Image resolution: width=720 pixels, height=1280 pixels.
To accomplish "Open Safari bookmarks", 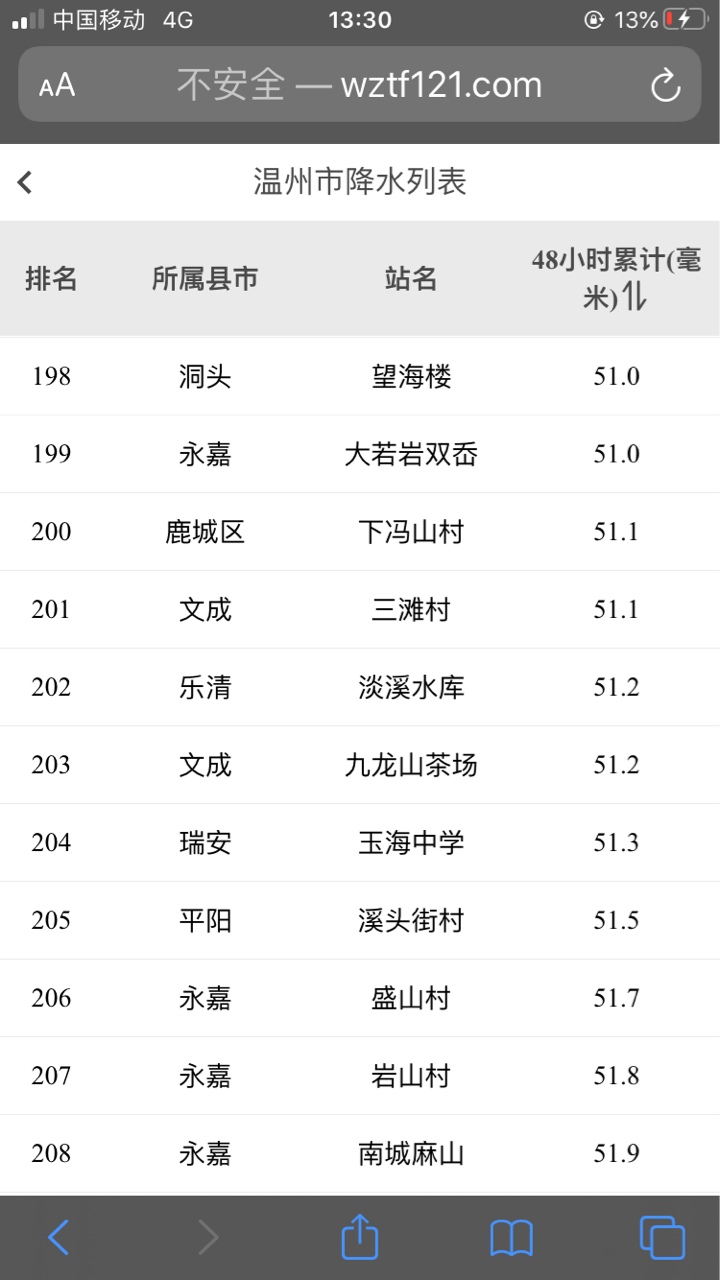I will click(511, 1239).
